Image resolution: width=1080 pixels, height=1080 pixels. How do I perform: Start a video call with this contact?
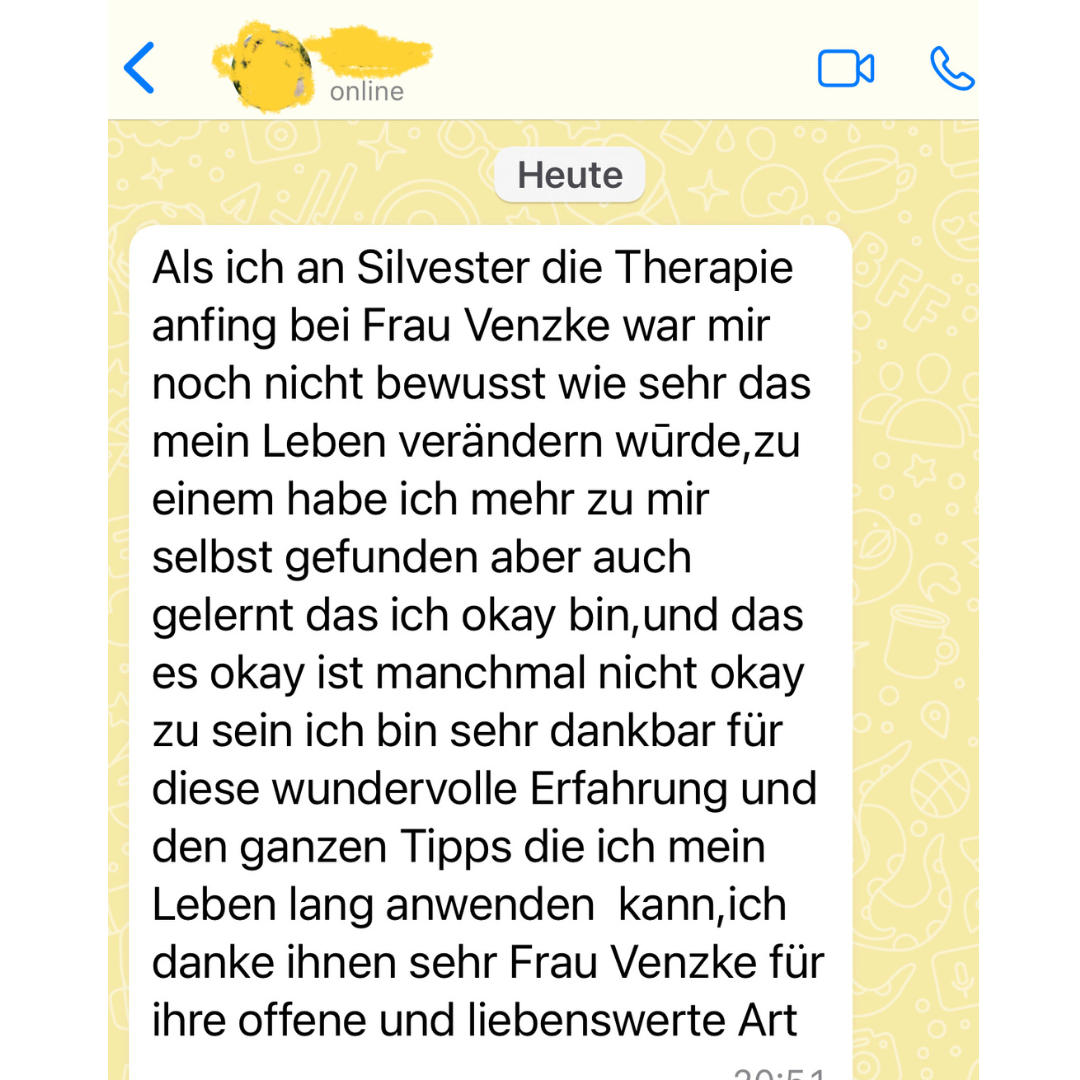(x=846, y=69)
